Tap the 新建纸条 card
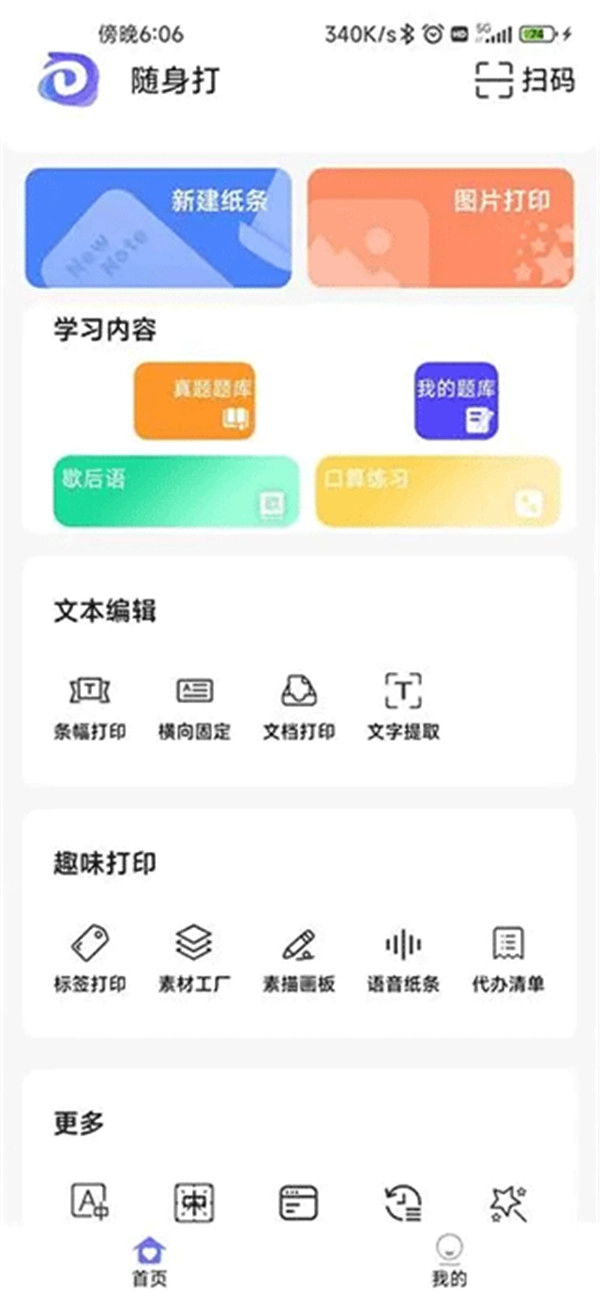 159,227
